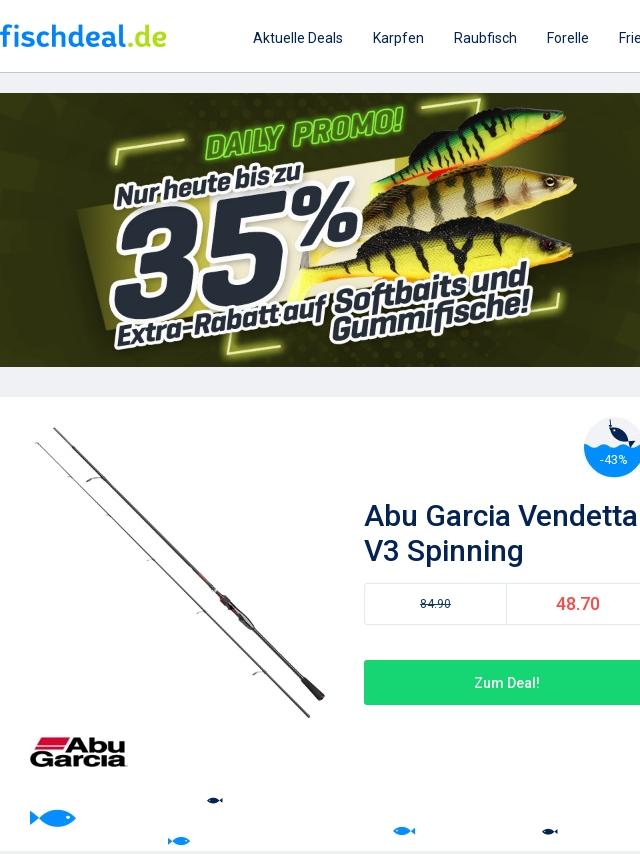The image size is (640, 854).
Task: Tap the Zum Deal! button
Action: 505,683
